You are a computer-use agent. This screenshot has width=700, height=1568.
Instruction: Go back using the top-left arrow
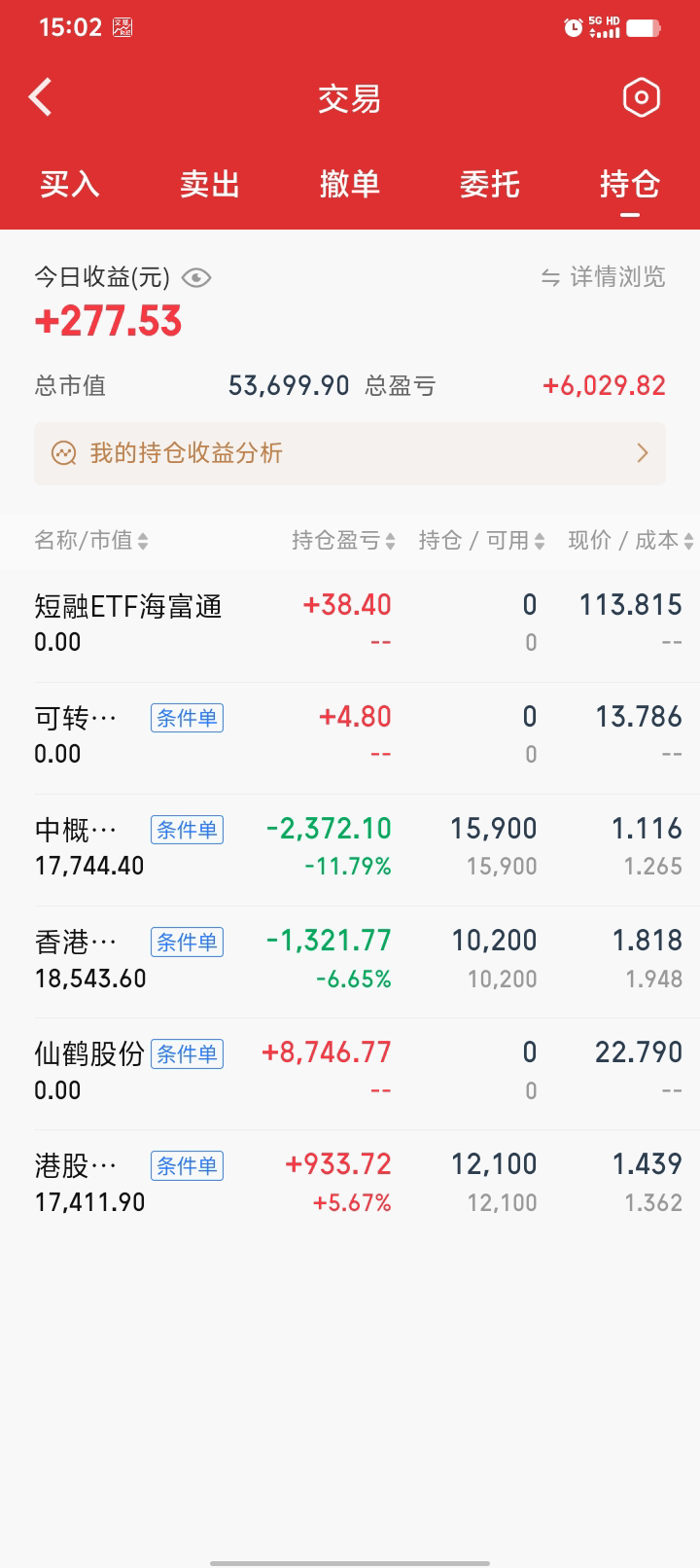point(41,97)
